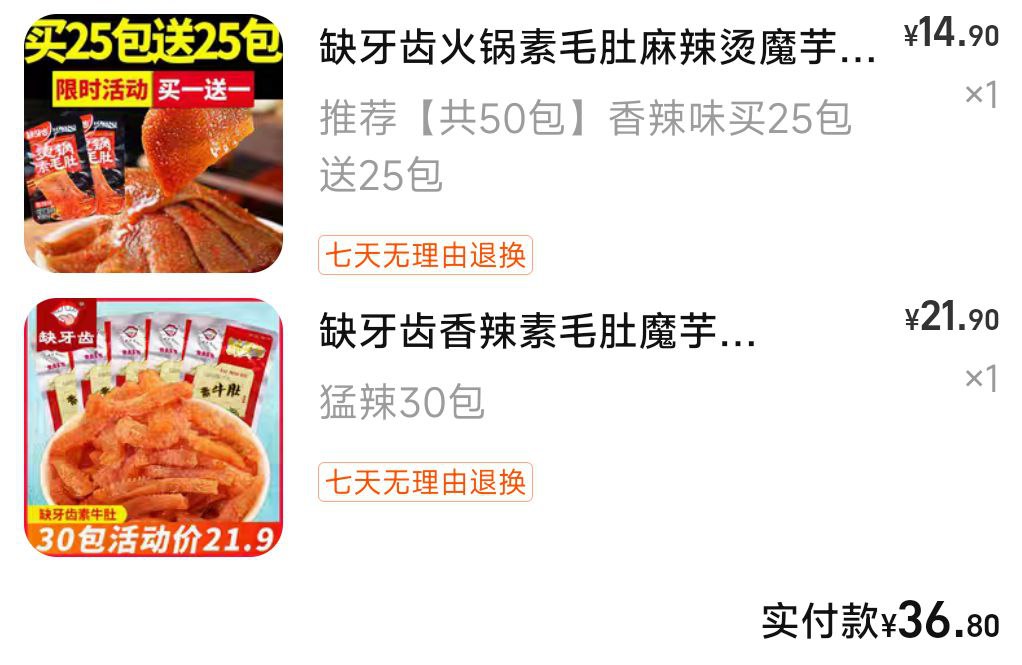Open the 缺牙齿火锅素毛肚麻辣烫魔芋 item title
Screen dimensions: 1022x665
(x=597, y=47)
